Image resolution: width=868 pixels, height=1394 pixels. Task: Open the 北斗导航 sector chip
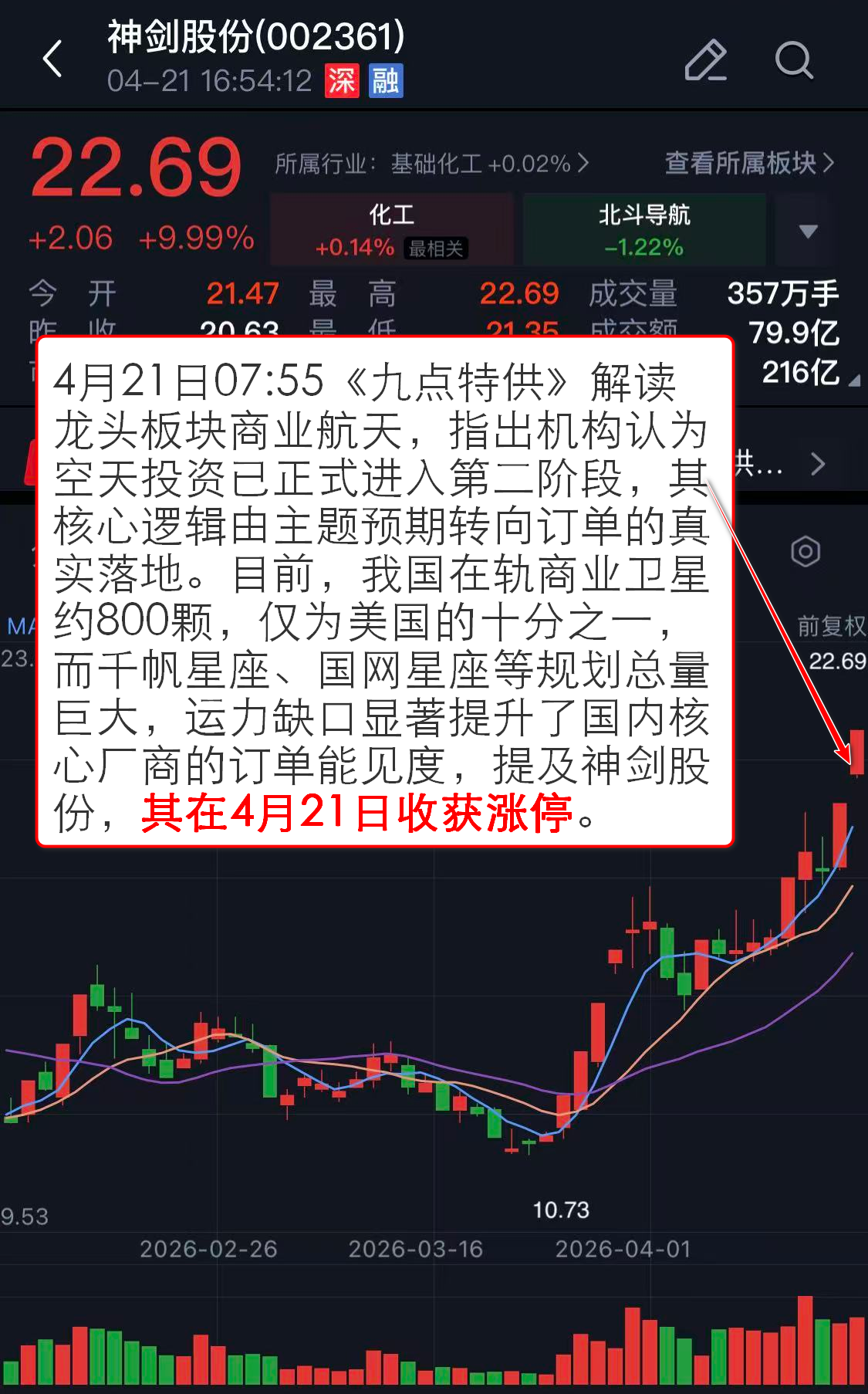click(x=644, y=230)
